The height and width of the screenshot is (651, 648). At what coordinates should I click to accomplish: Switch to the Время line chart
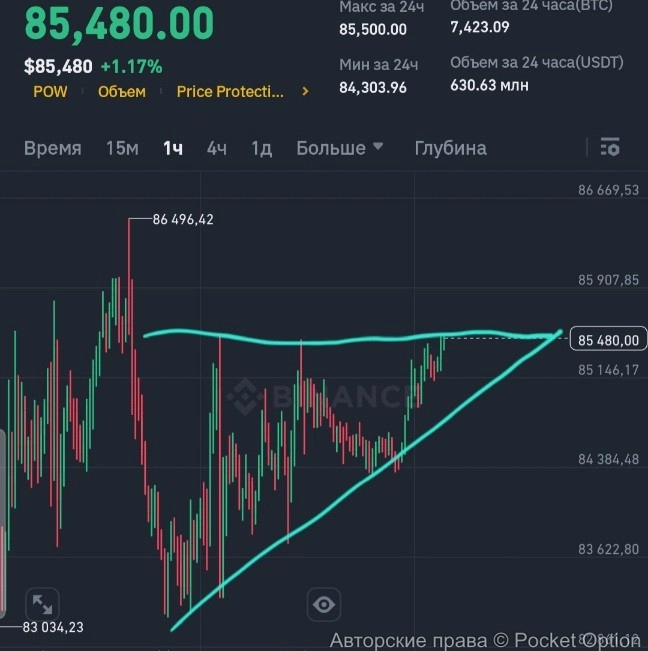[x=52, y=148]
